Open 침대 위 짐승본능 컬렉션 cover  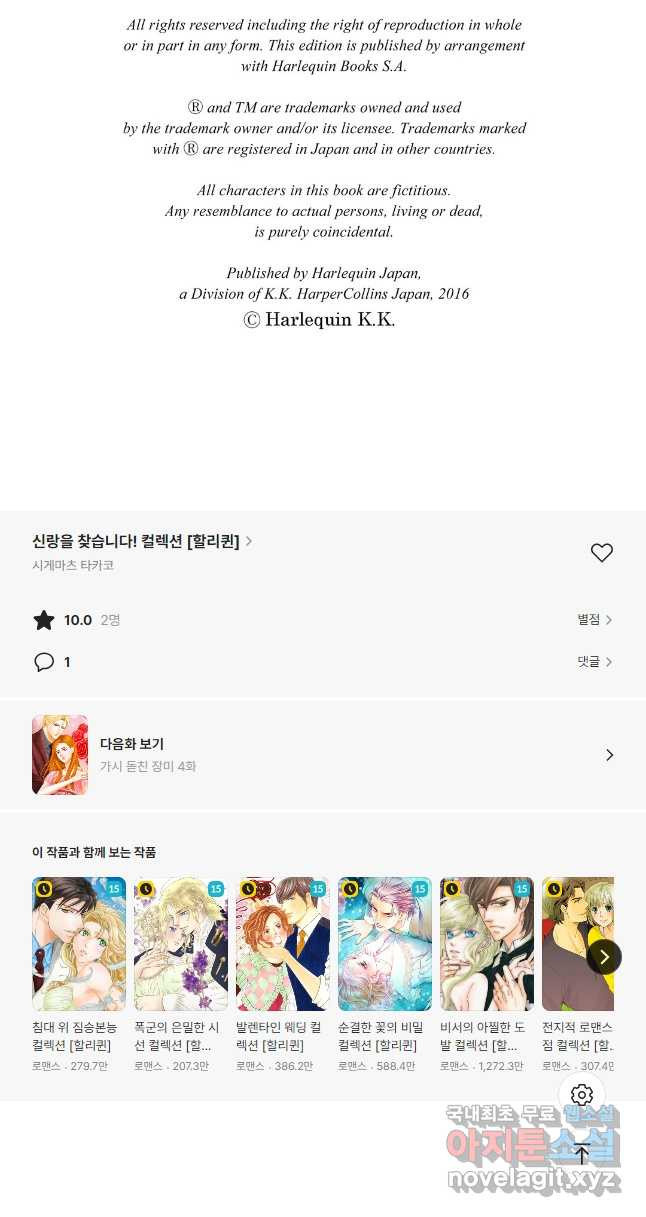point(79,944)
